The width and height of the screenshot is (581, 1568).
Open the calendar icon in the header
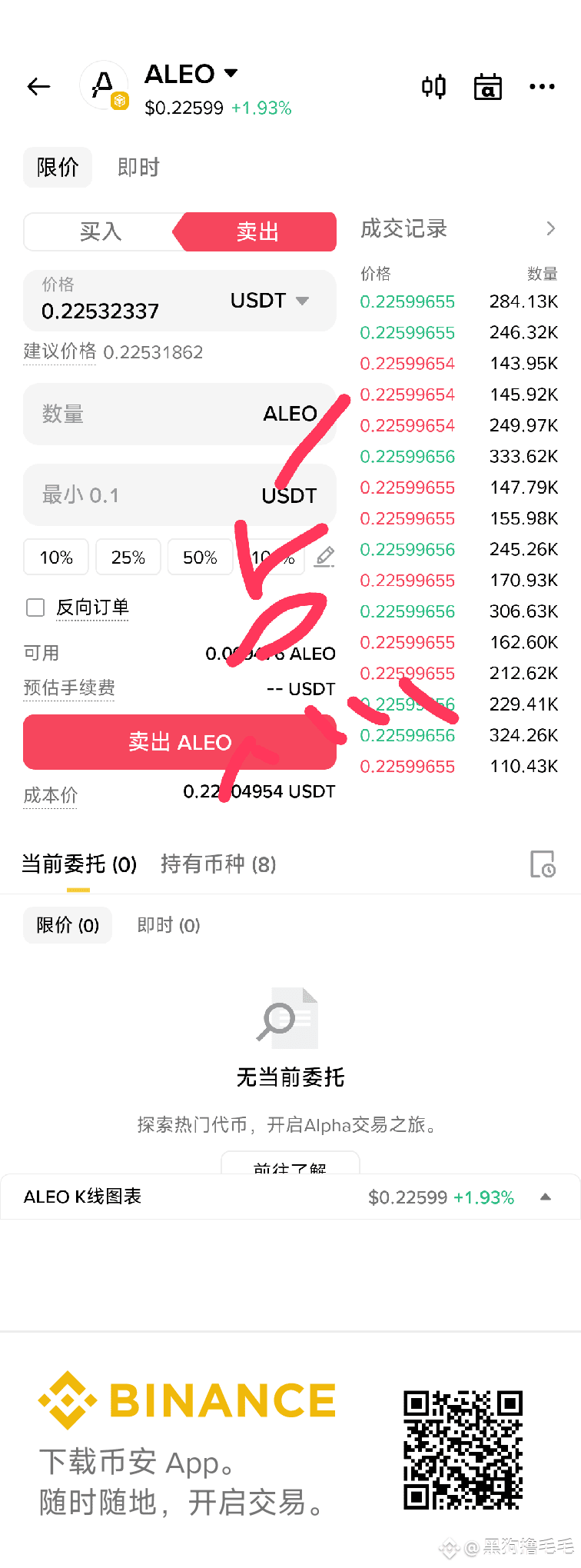[487, 87]
